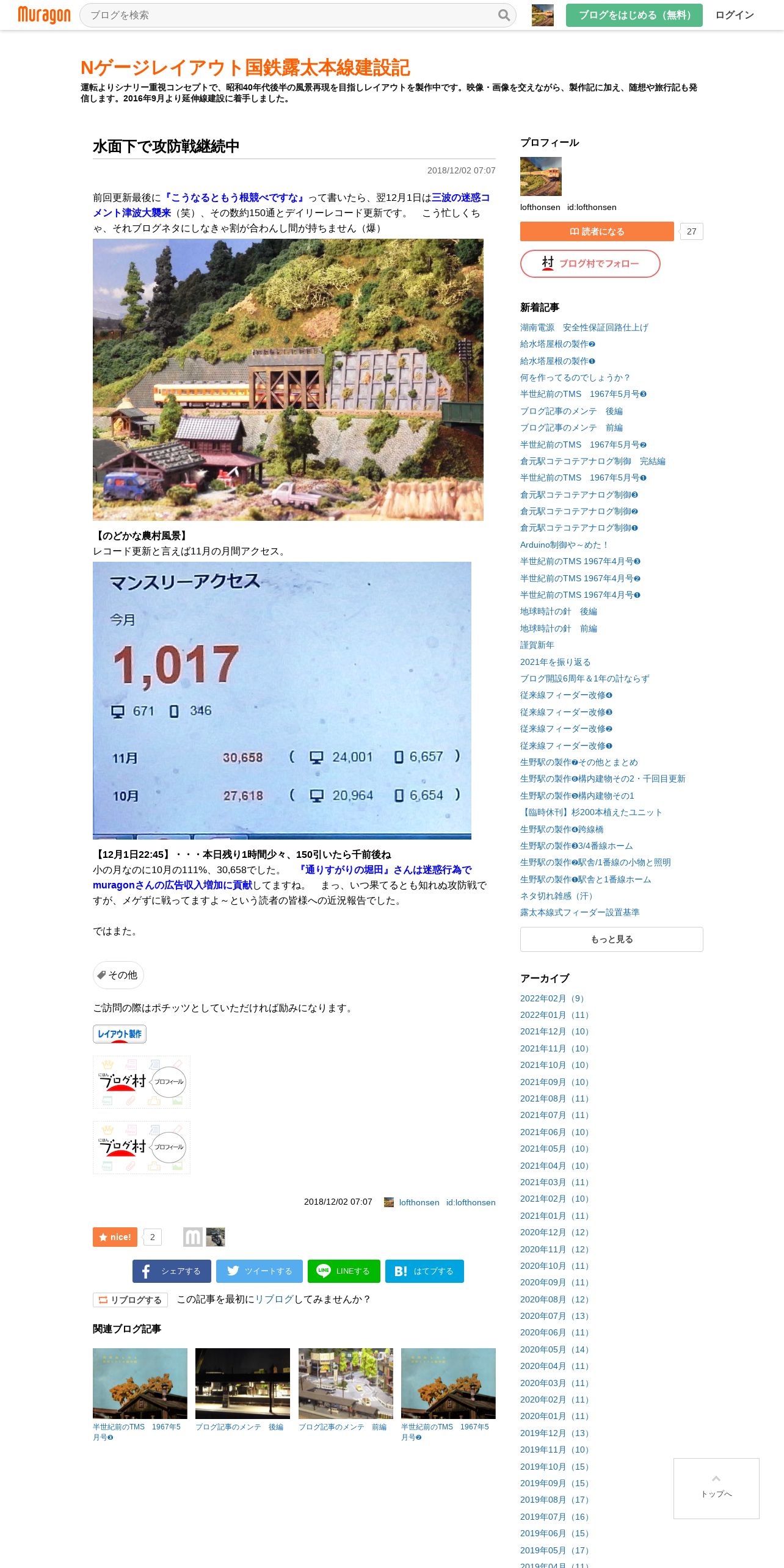Tweet this post with ツイートする

260,1271
